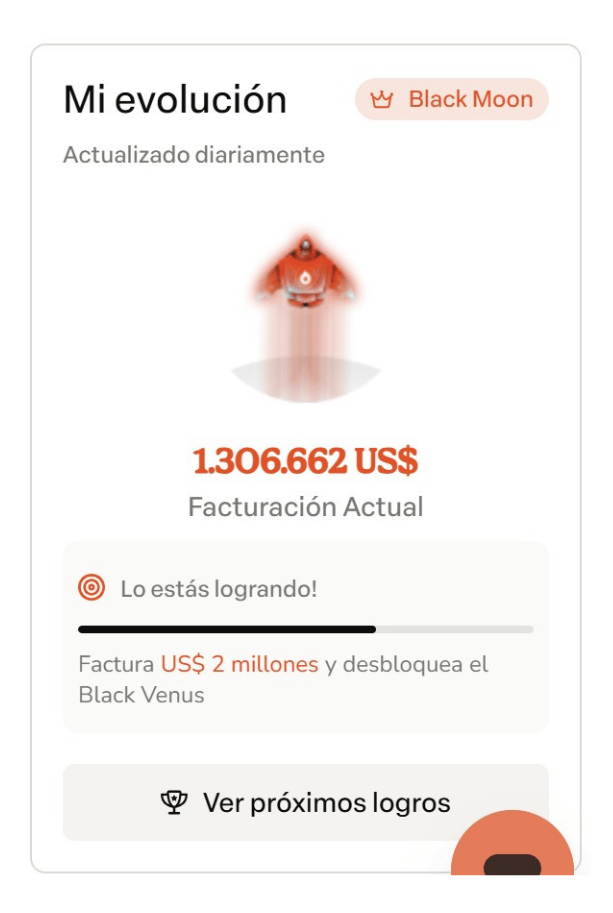Tap the Black Moon level badge
Viewport: 613px width, 913px height.
click(x=451, y=99)
